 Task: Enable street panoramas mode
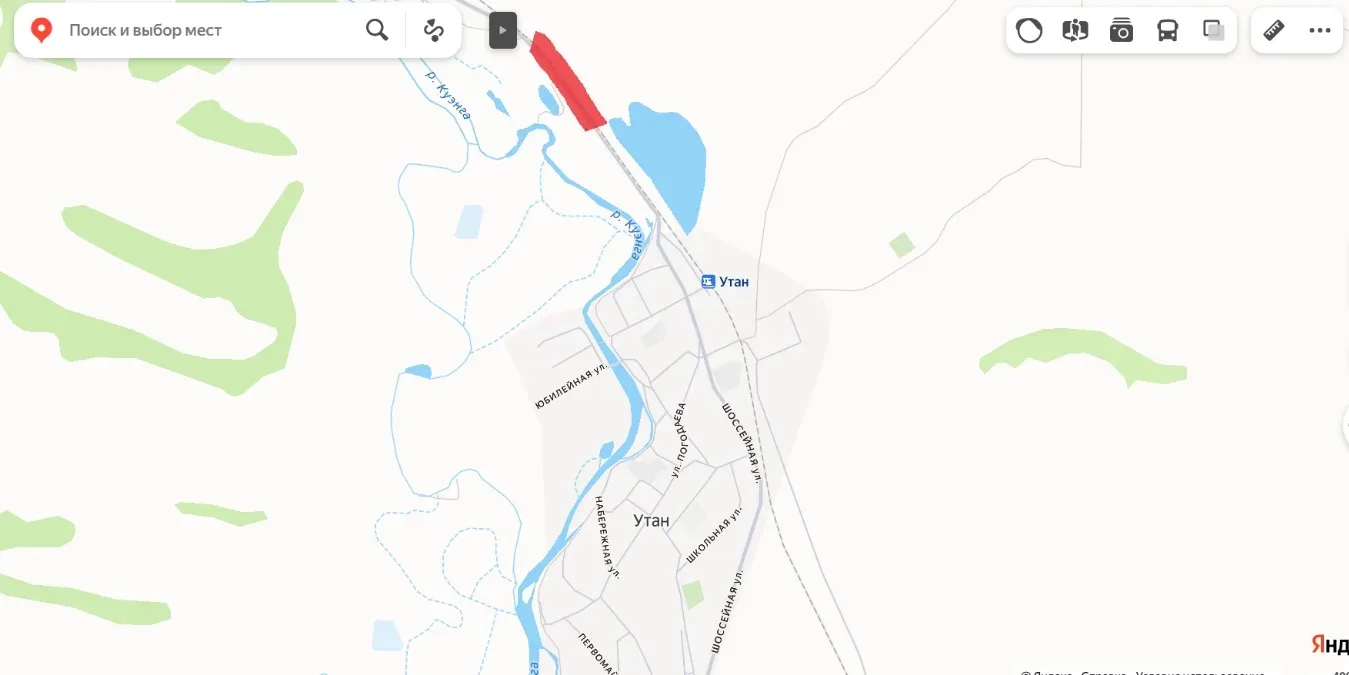1075,30
